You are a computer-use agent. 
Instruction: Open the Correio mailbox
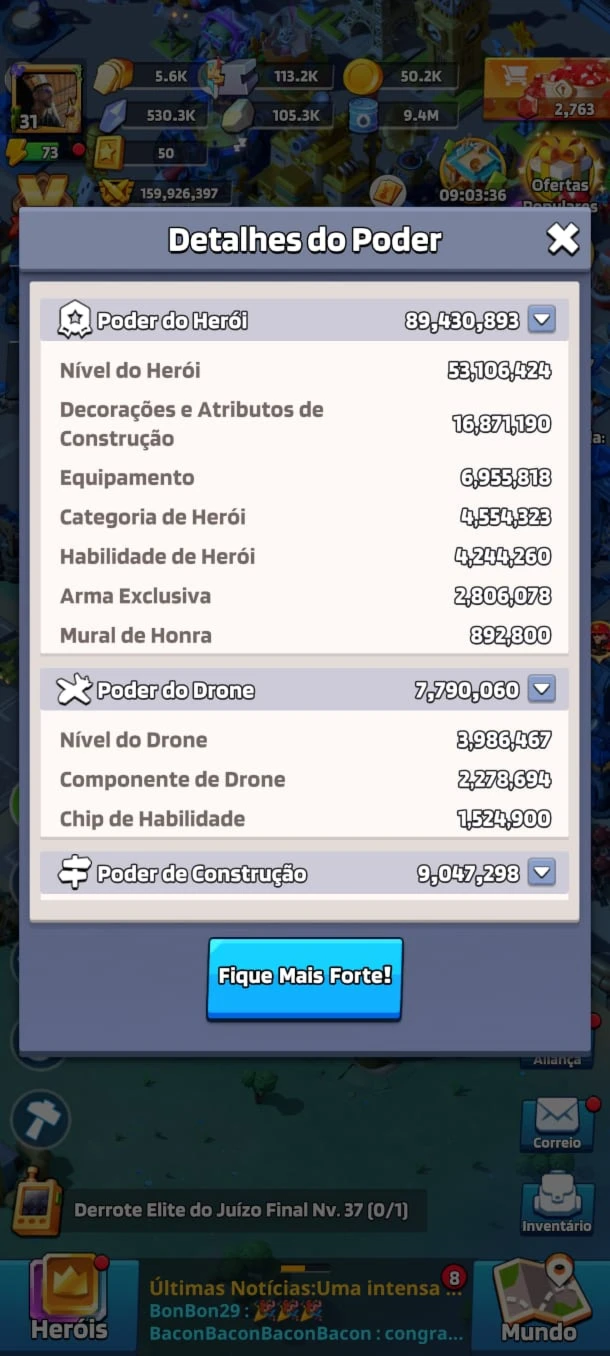pyautogui.click(x=557, y=1122)
